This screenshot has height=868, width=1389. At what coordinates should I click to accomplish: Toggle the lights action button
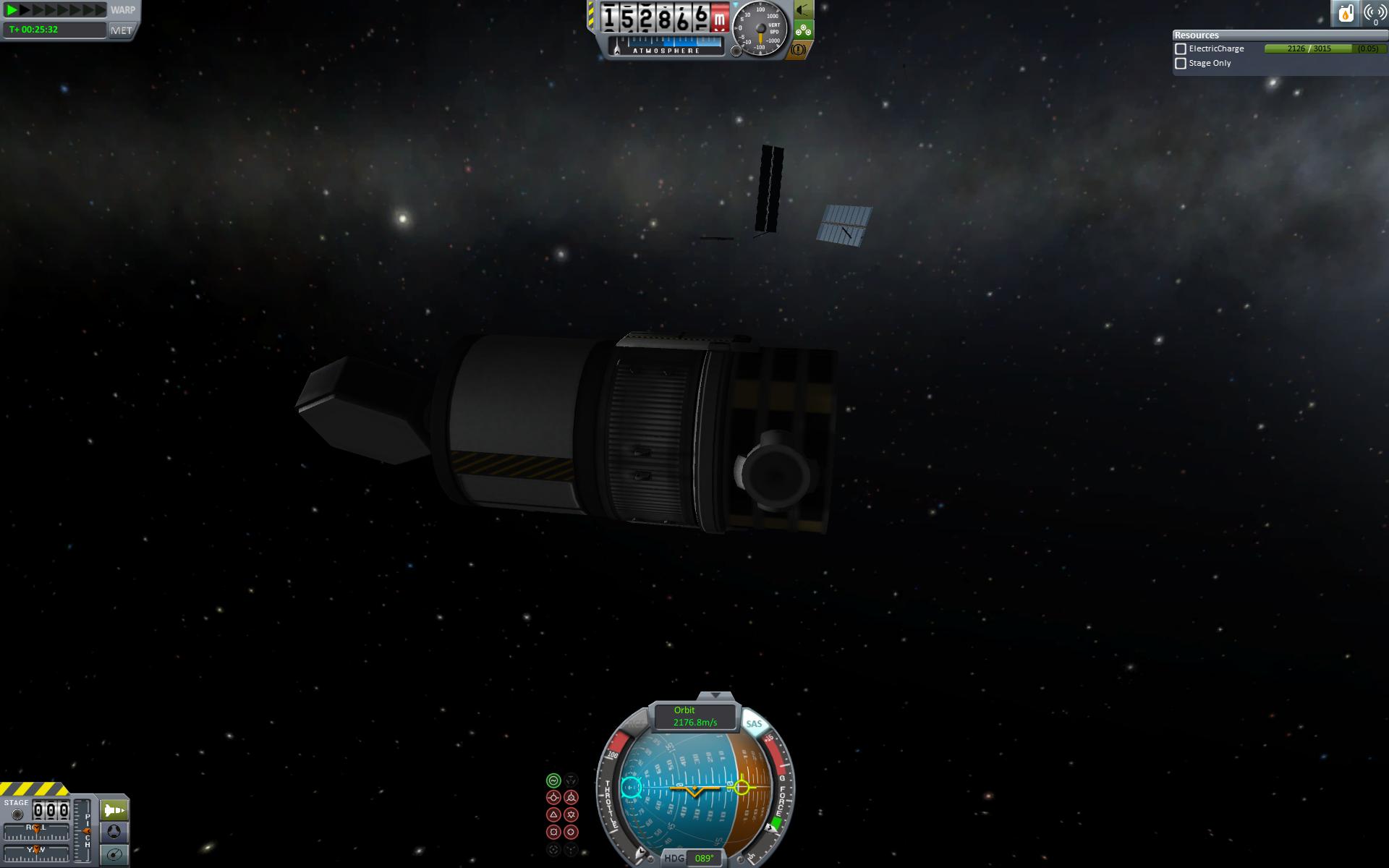click(x=803, y=10)
